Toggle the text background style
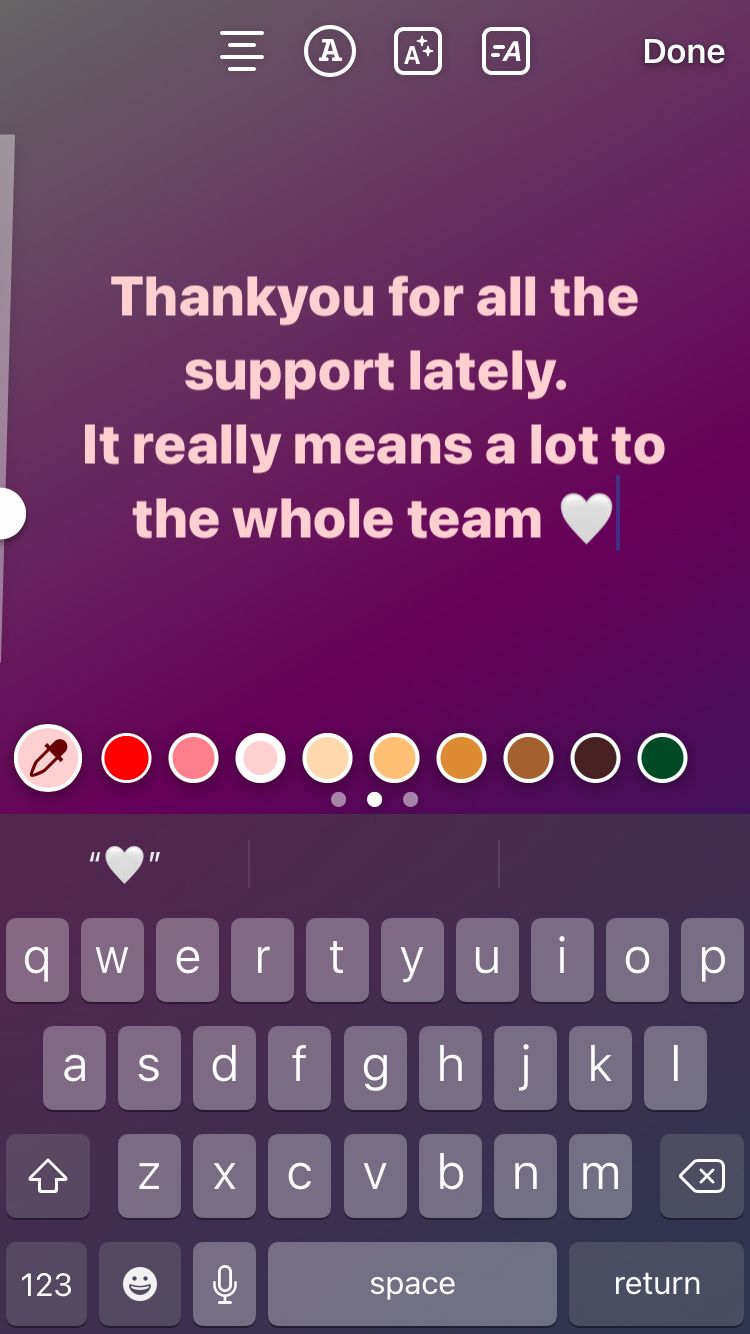 click(x=506, y=51)
